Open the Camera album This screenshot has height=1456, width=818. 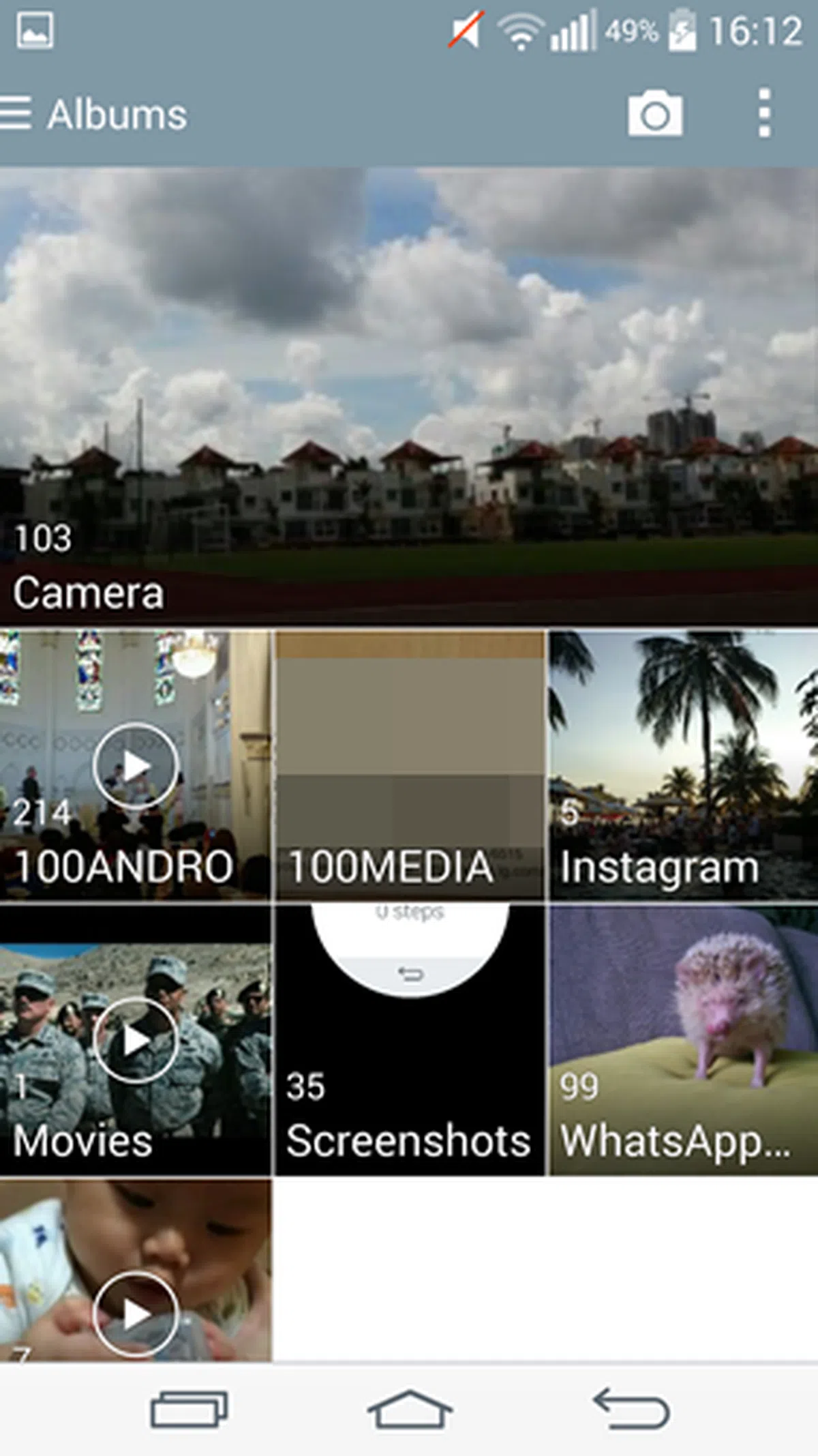tap(409, 396)
